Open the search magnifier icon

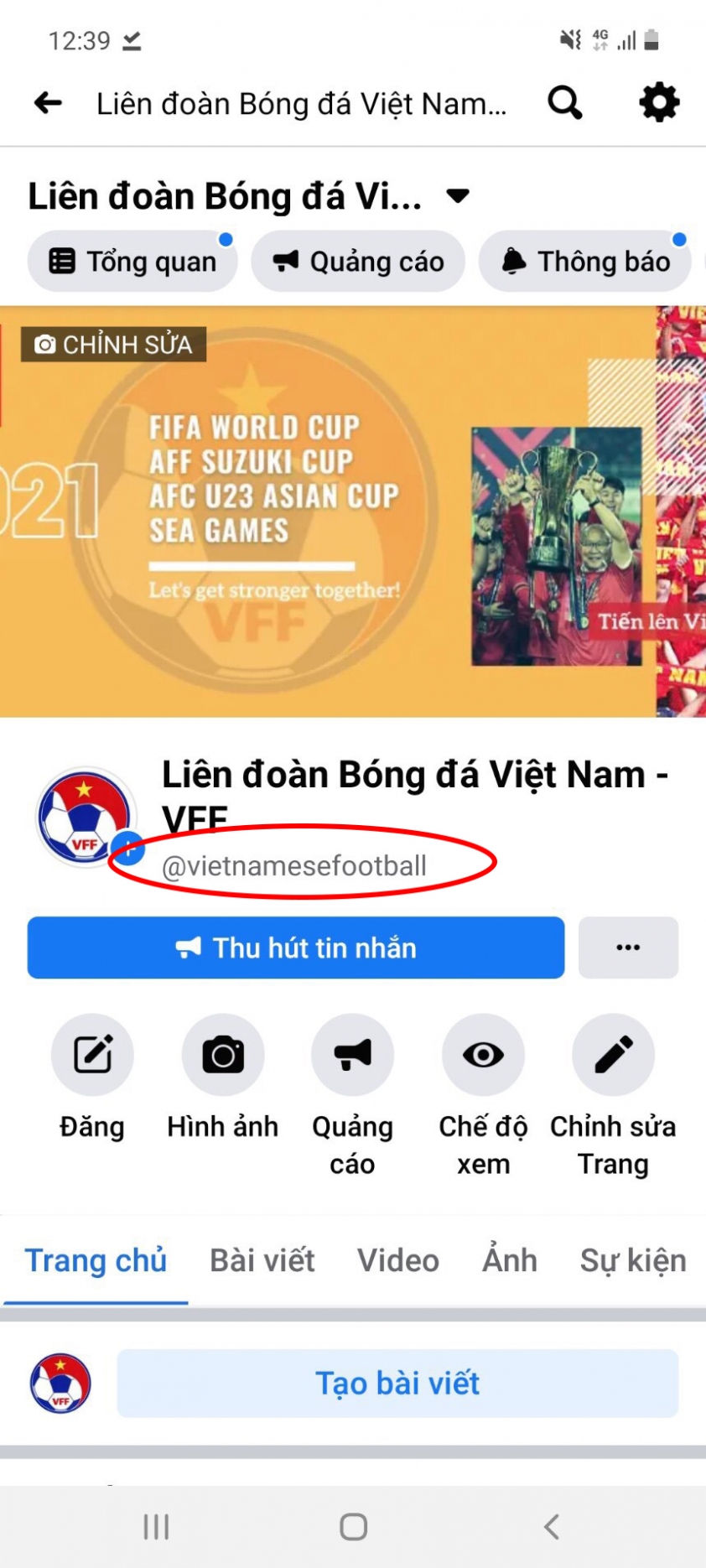pos(564,103)
